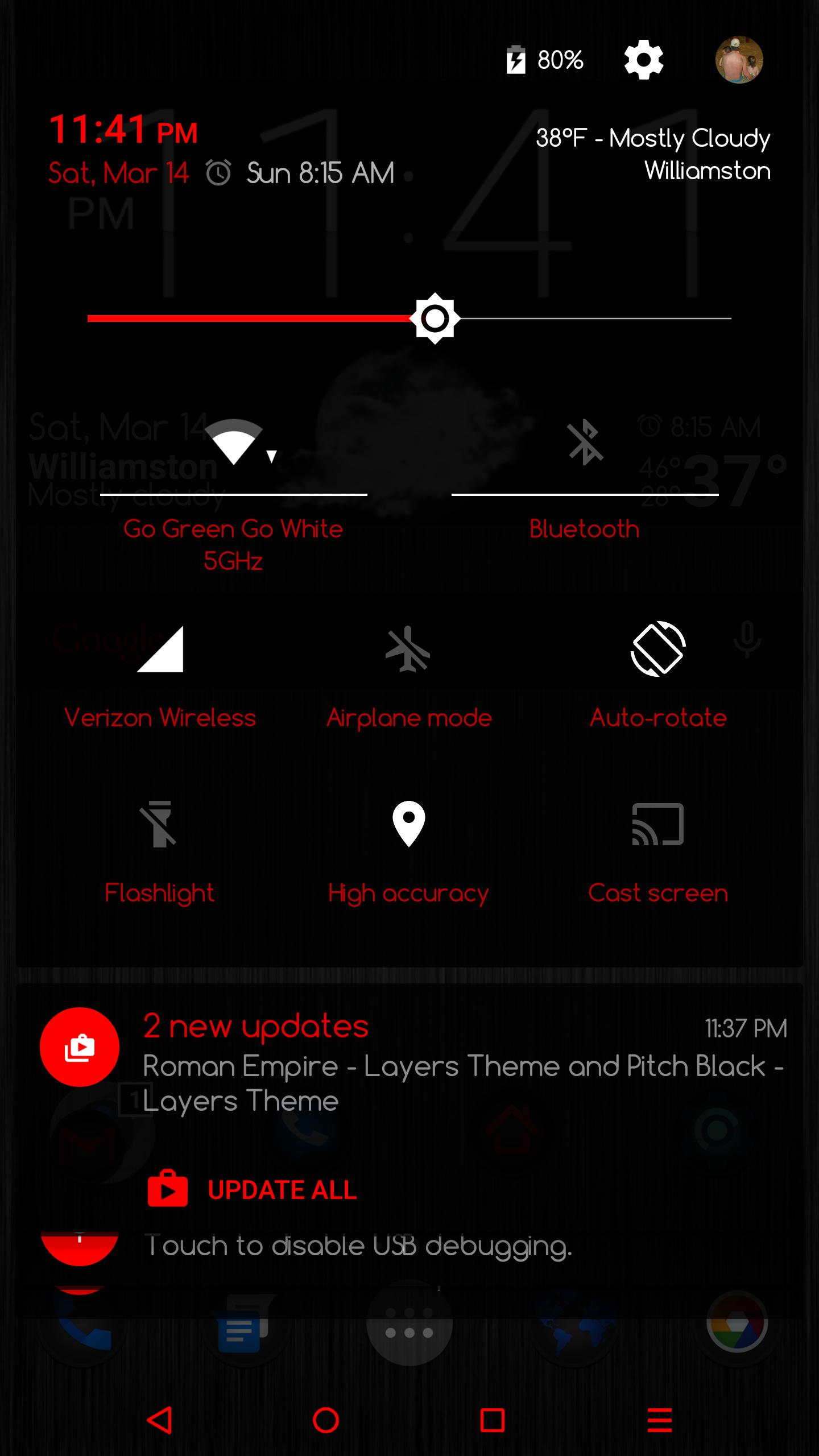Turn on the Flashlight
The image size is (819, 1456).
point(159,824)
